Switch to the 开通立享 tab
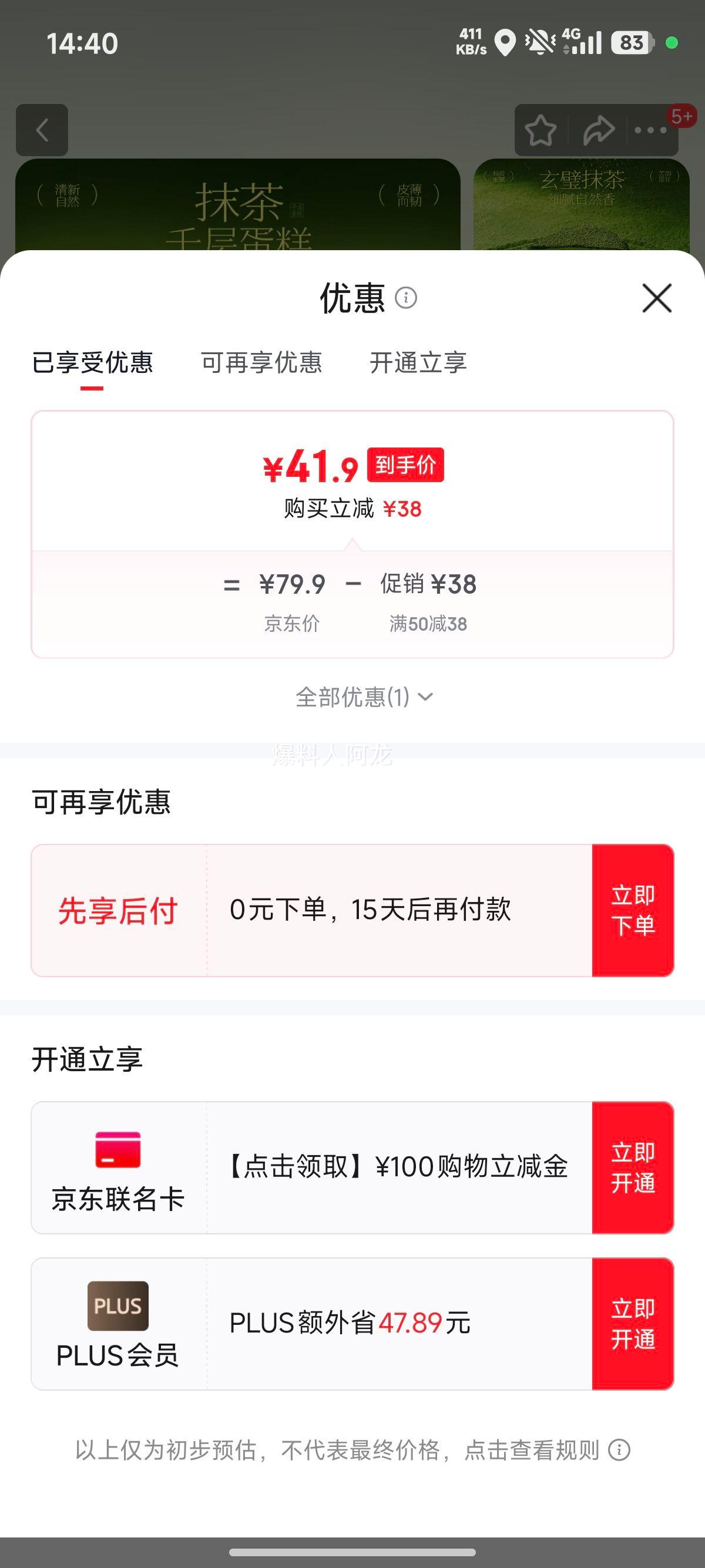The height and width of the screenshot is (1568, 705). pos(419,362)
